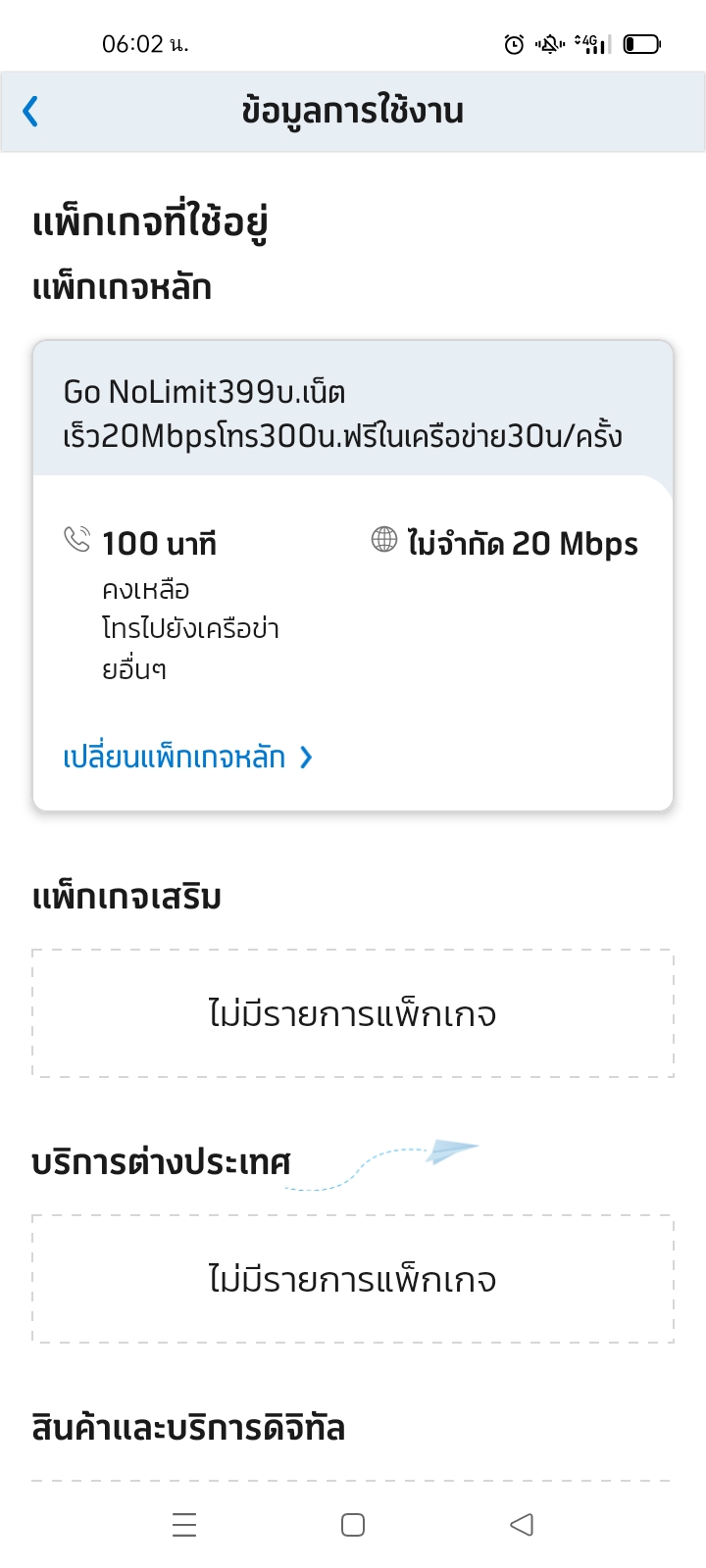Open the Go NoLimit399 main package card
This screenshot has width=706, height=1568.
pos(353,576)
